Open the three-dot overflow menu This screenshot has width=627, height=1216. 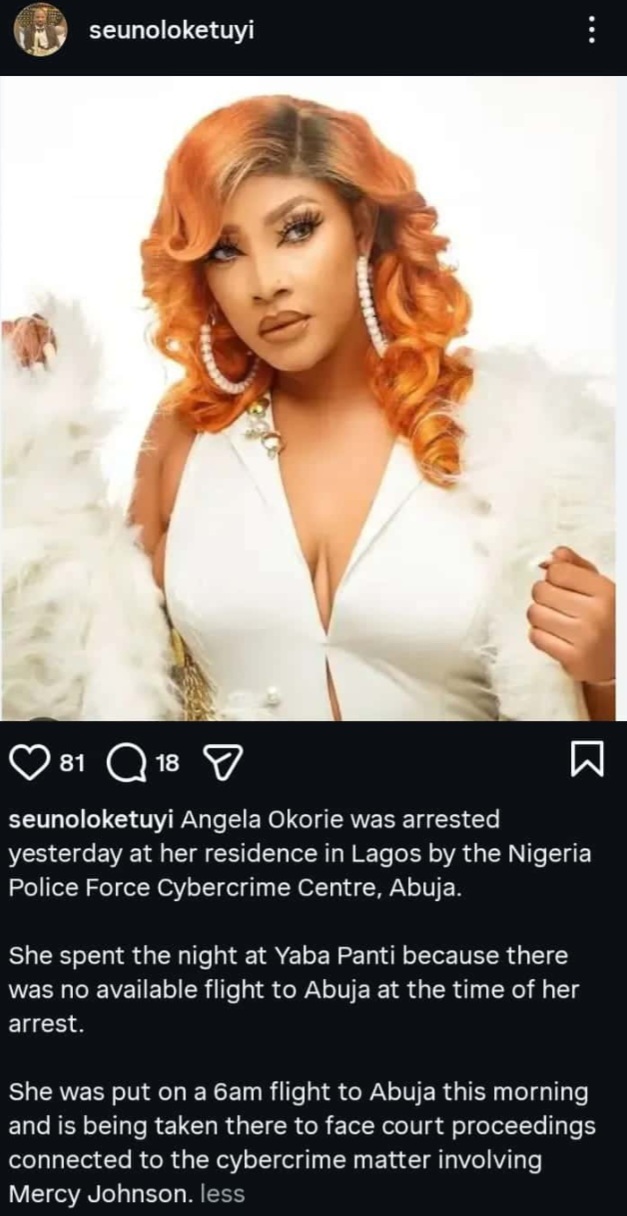coord(592,31)
